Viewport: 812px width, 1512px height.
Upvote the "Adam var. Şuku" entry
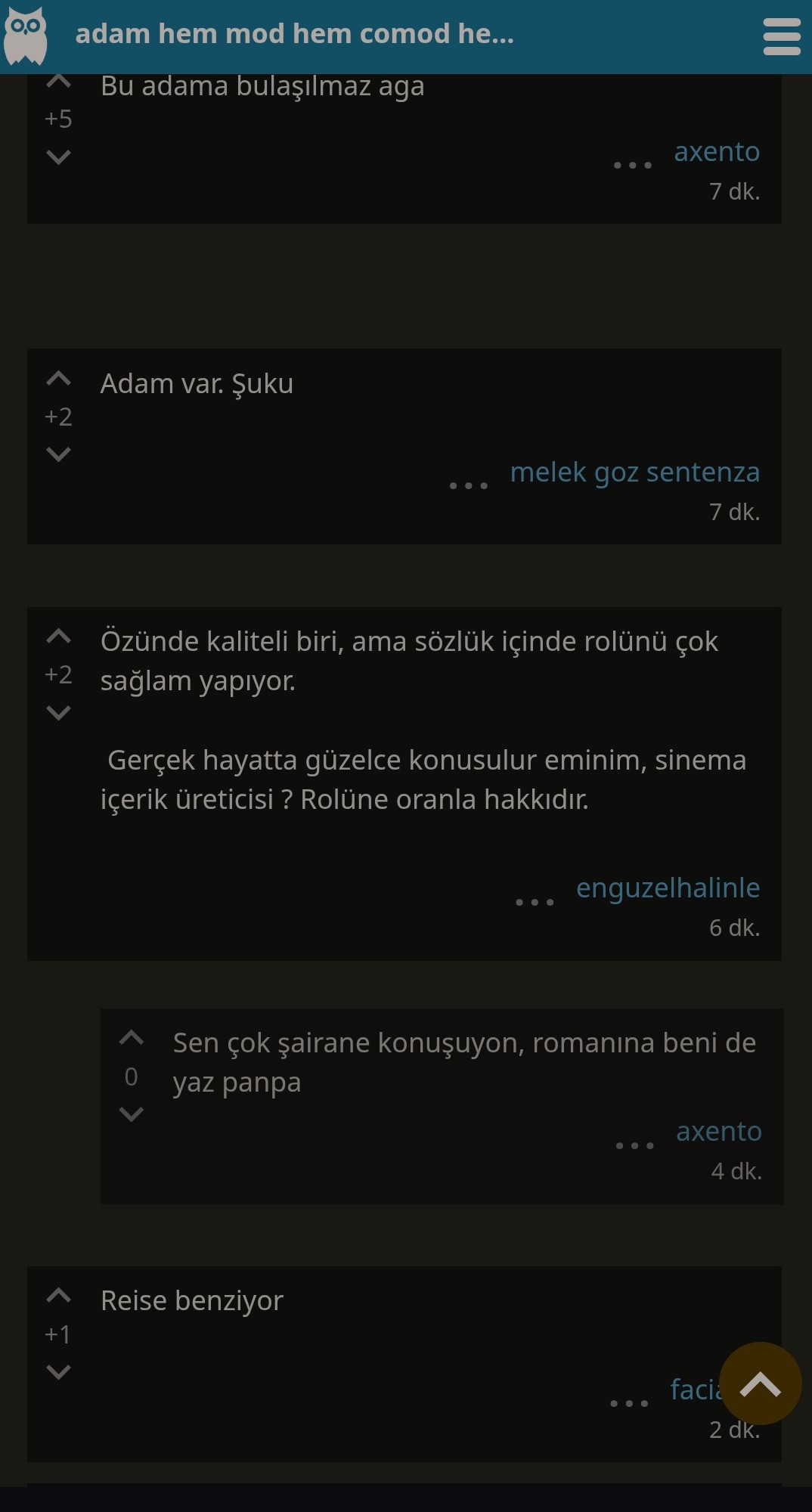point(58,379)
